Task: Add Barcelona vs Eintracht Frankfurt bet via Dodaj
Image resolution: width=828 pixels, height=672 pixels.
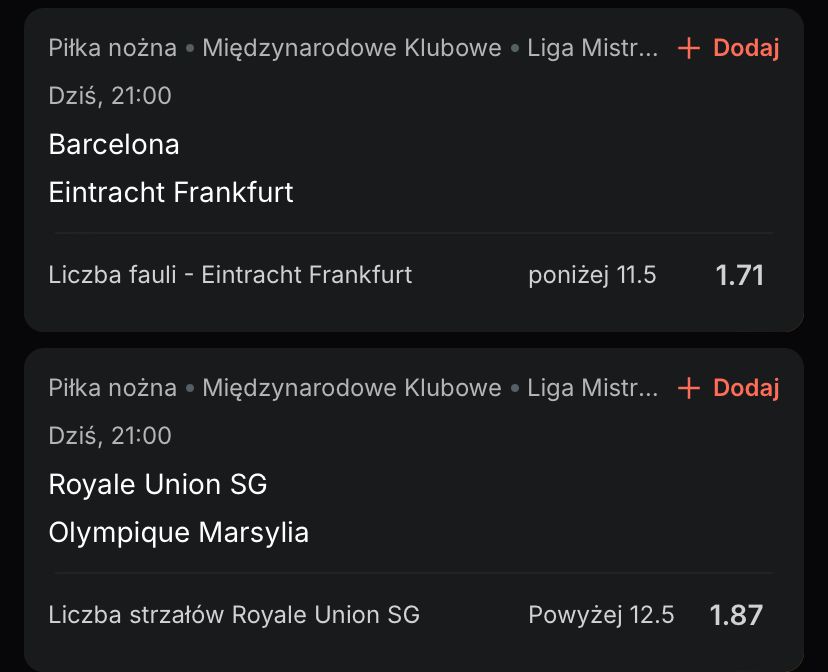Action: pyautogui.click(x=728, y=48)
